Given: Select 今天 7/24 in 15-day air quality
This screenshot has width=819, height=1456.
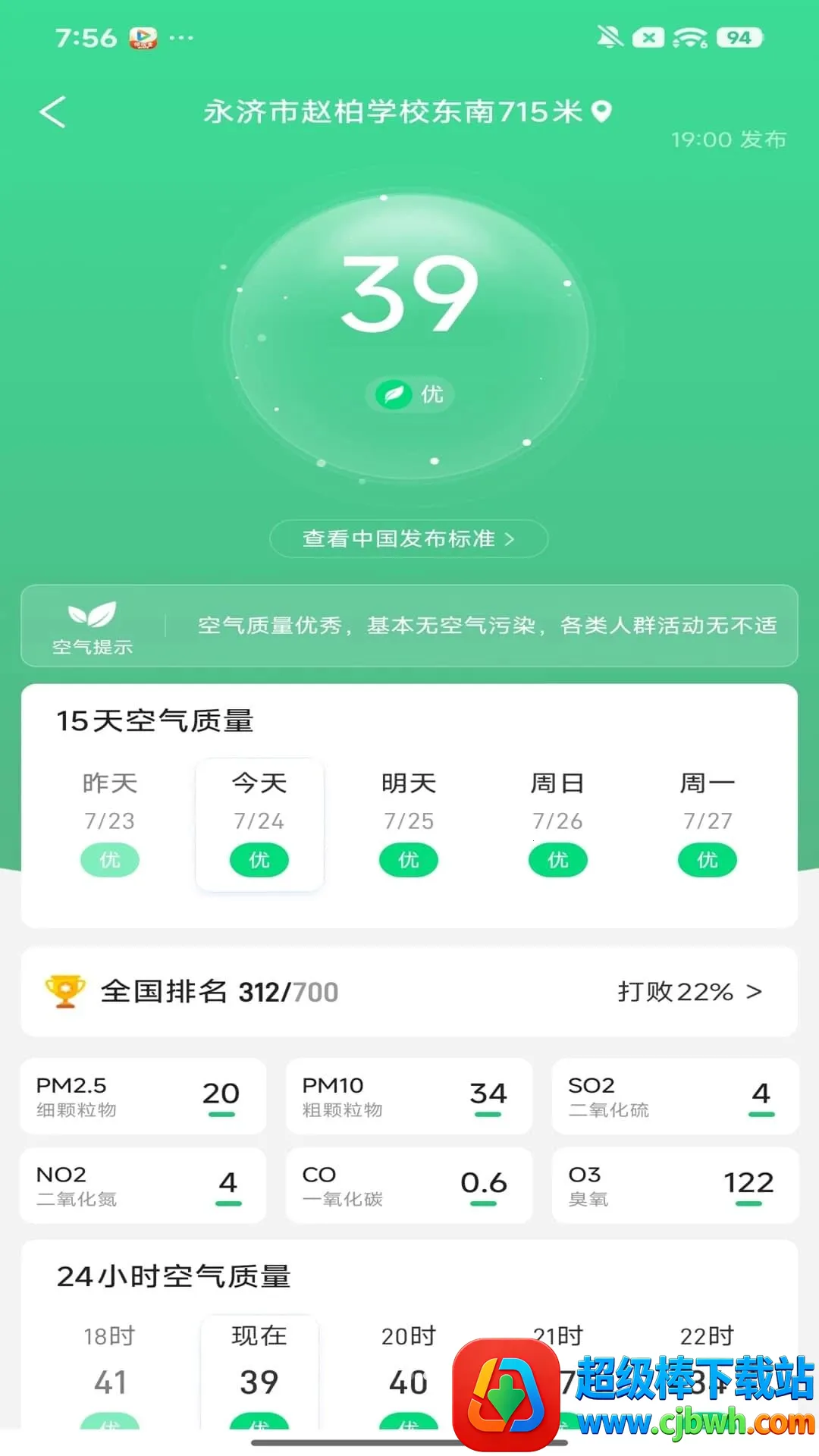Looking at the screenshot, I should (x=259, y=824).
